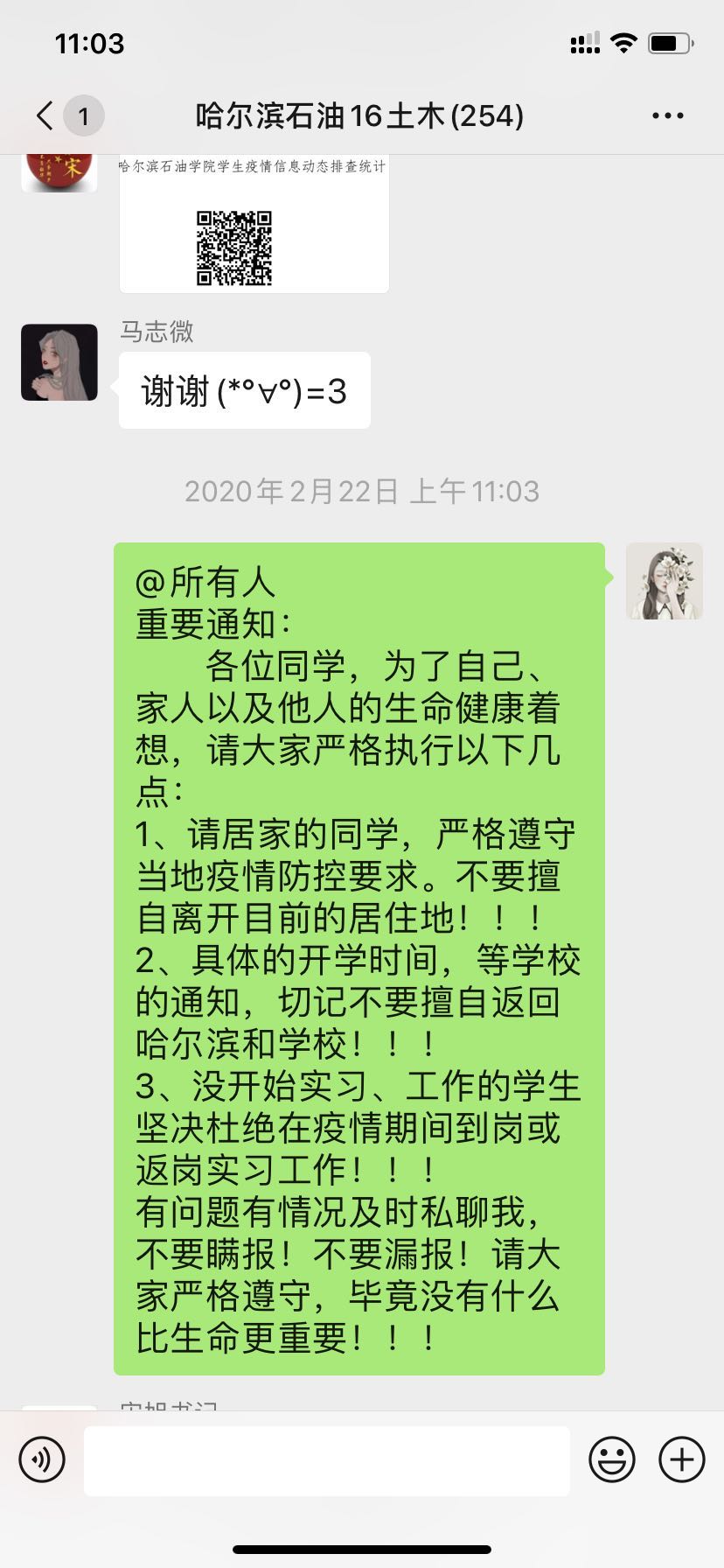Open group chat details overflow menu
The image size is (724, 1568).
point(668,115)
